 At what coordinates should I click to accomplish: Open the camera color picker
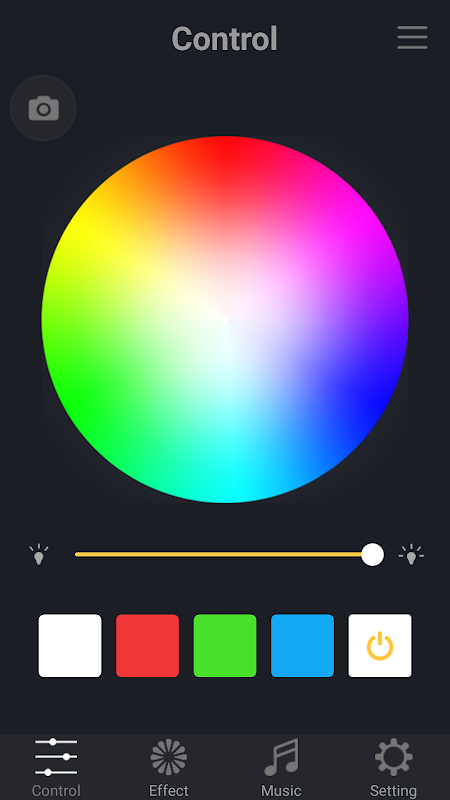43,108
